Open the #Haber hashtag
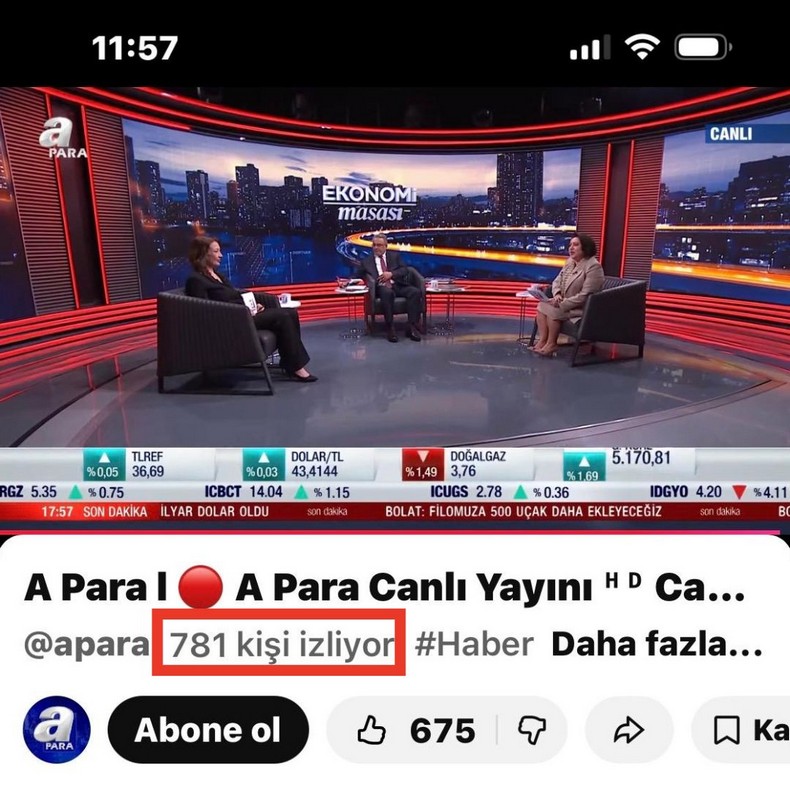 tap(473, 646)
